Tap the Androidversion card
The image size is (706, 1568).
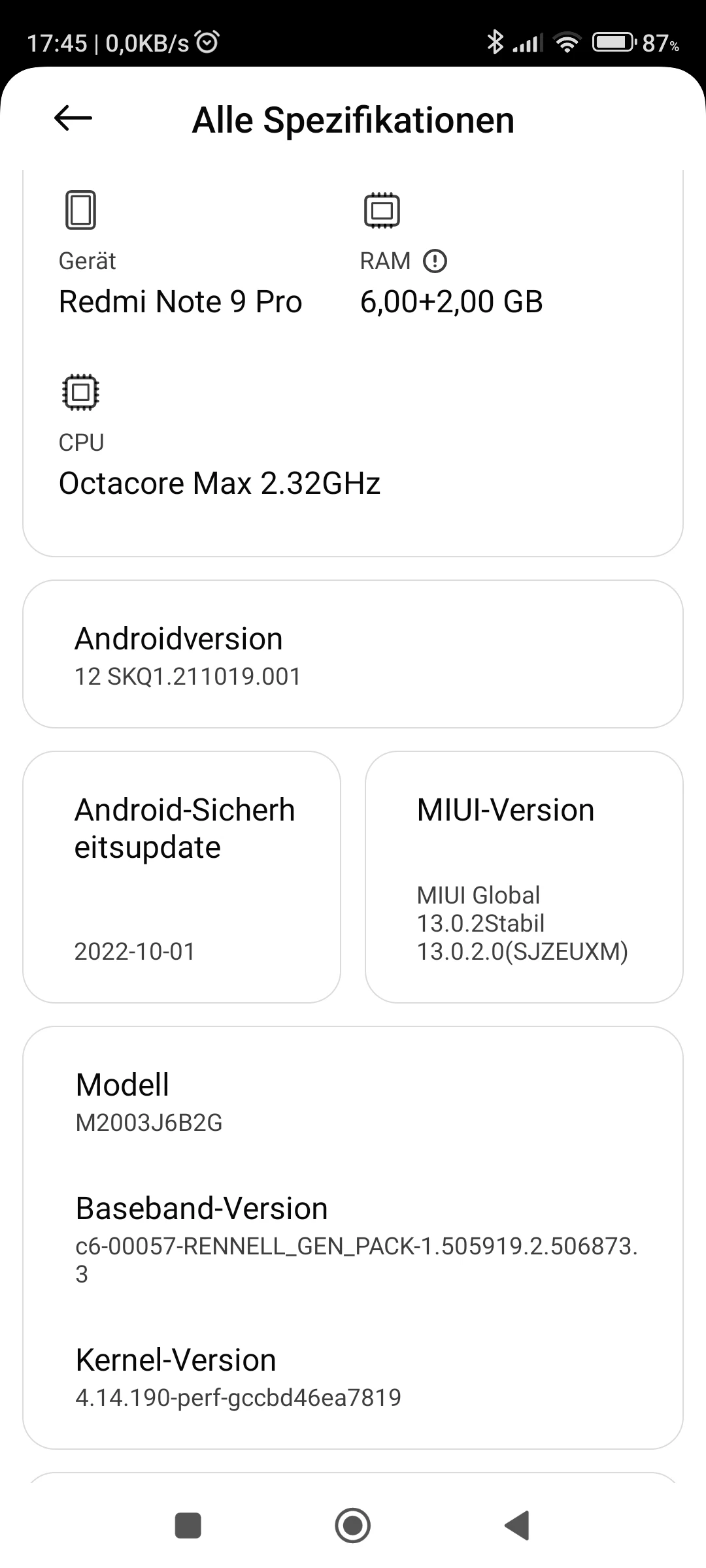click(x=353, y=655)
